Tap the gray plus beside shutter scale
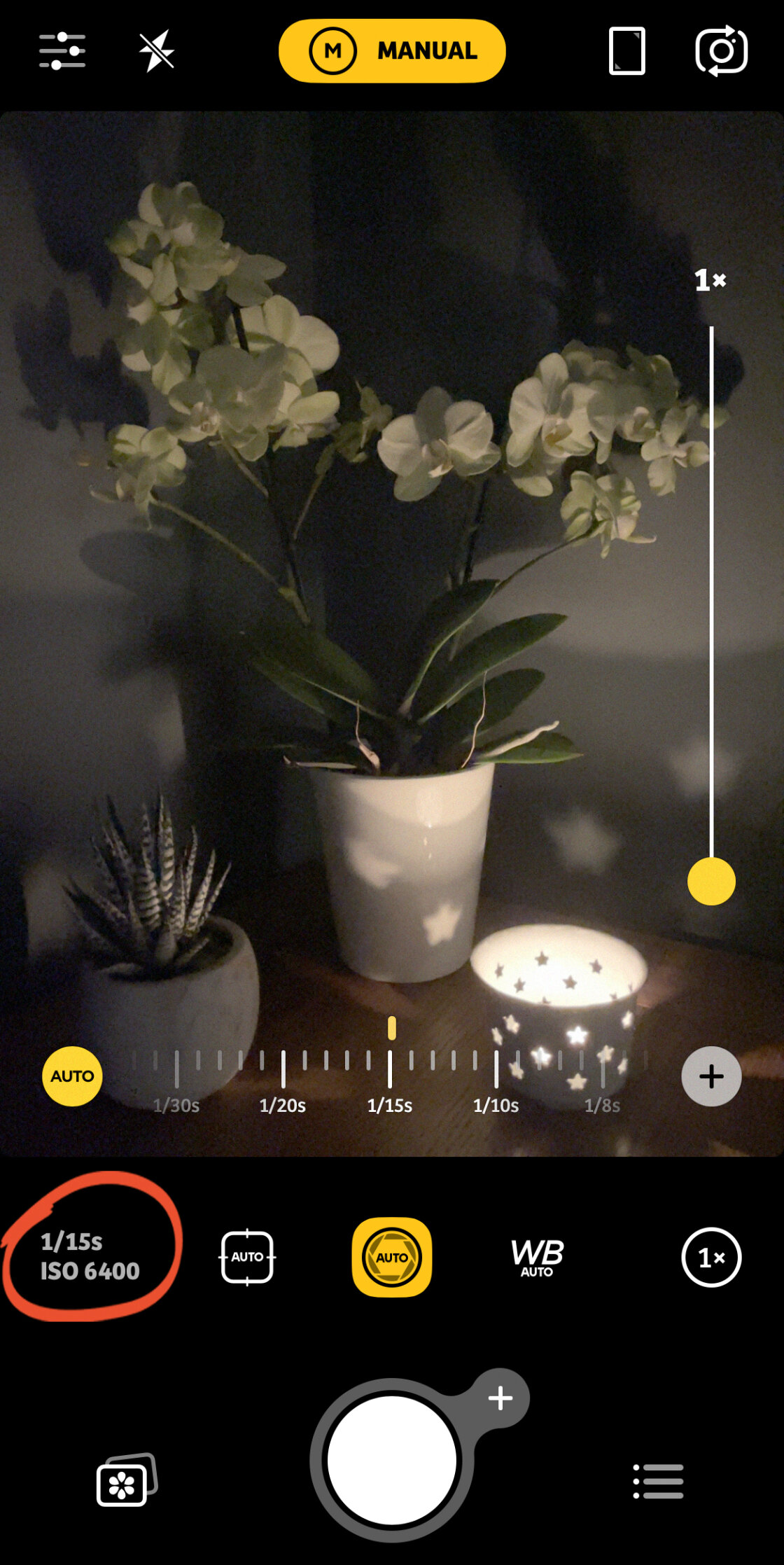 [x=711, y=1076]
